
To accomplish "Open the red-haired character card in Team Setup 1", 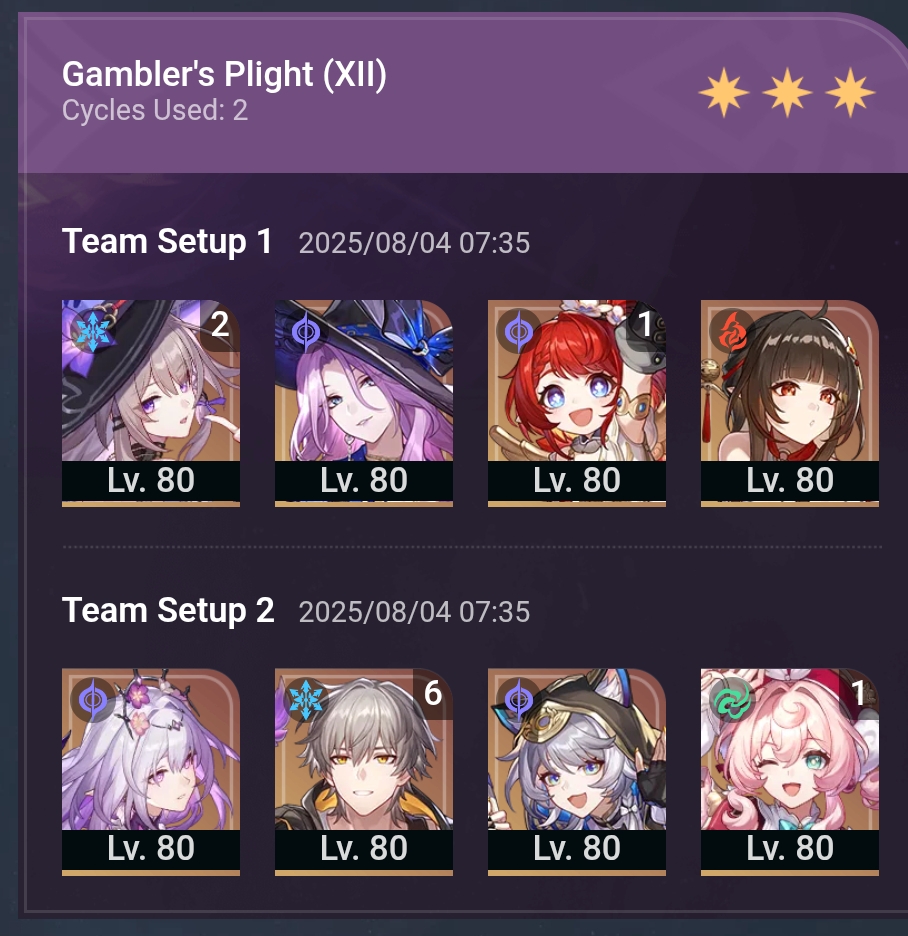I will tap(577, 402).
